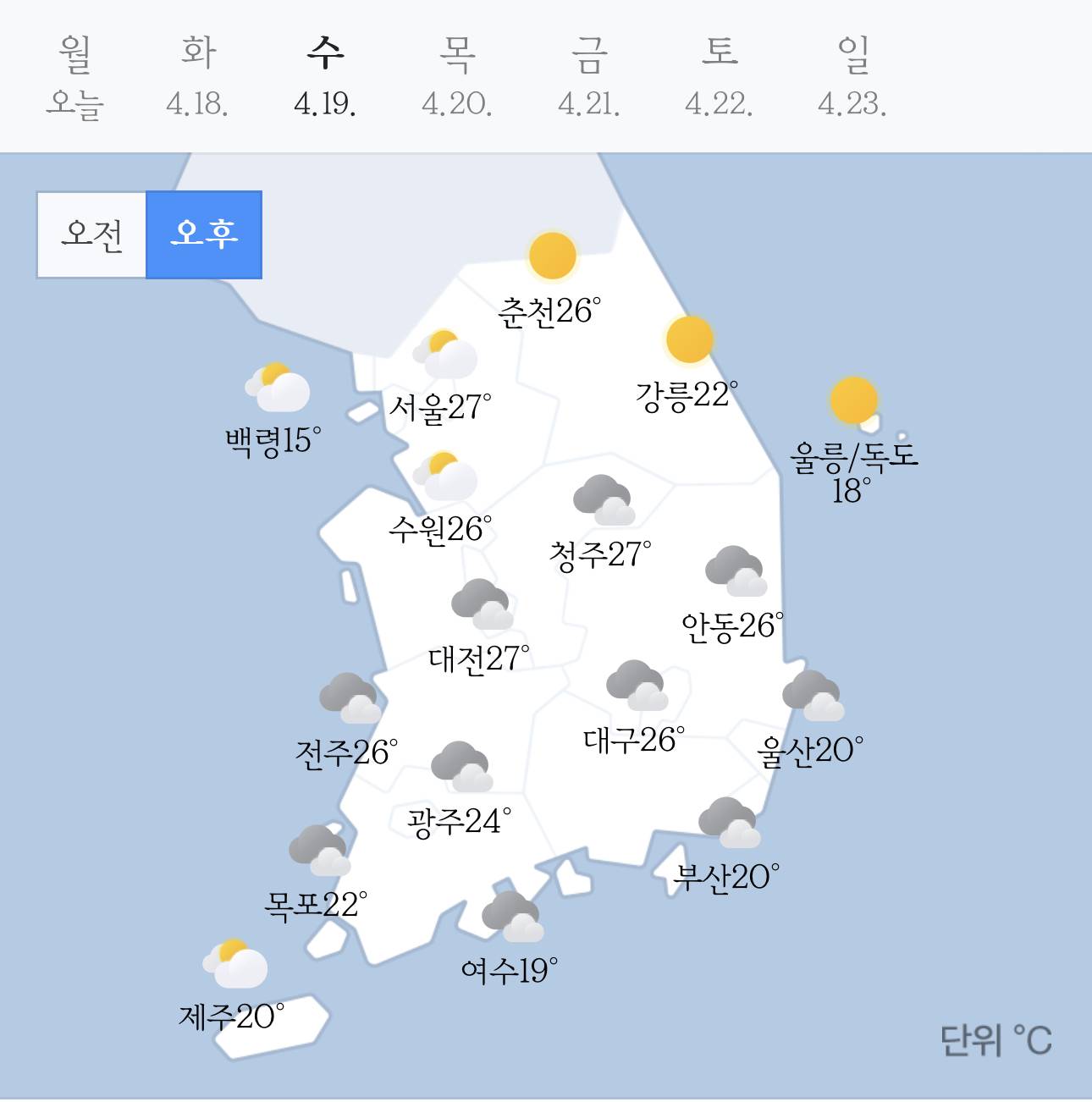This screenshot has height=1102, width=1092.
Task: Select the cloud icon over 대전
Action: [481, 605]
